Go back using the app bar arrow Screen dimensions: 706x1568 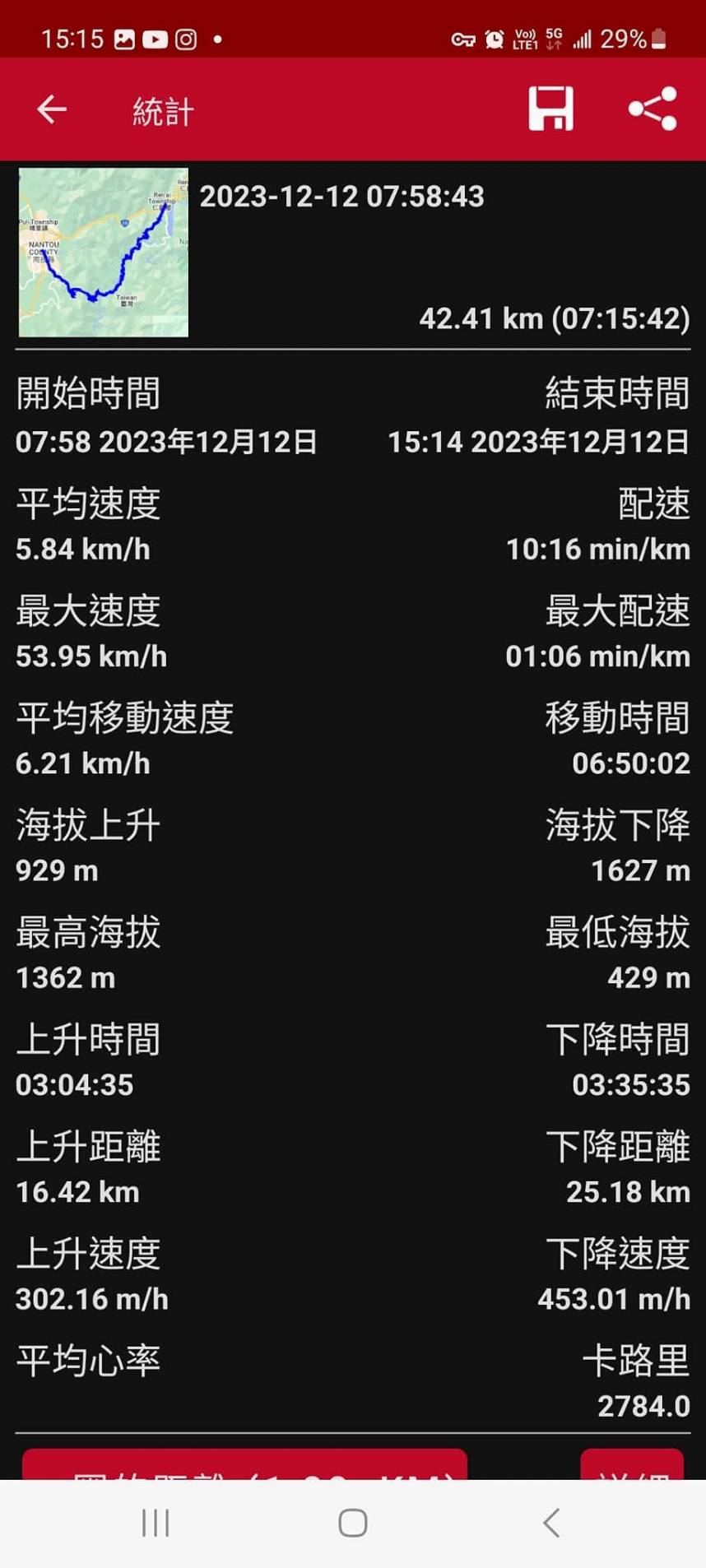[51, 109]
